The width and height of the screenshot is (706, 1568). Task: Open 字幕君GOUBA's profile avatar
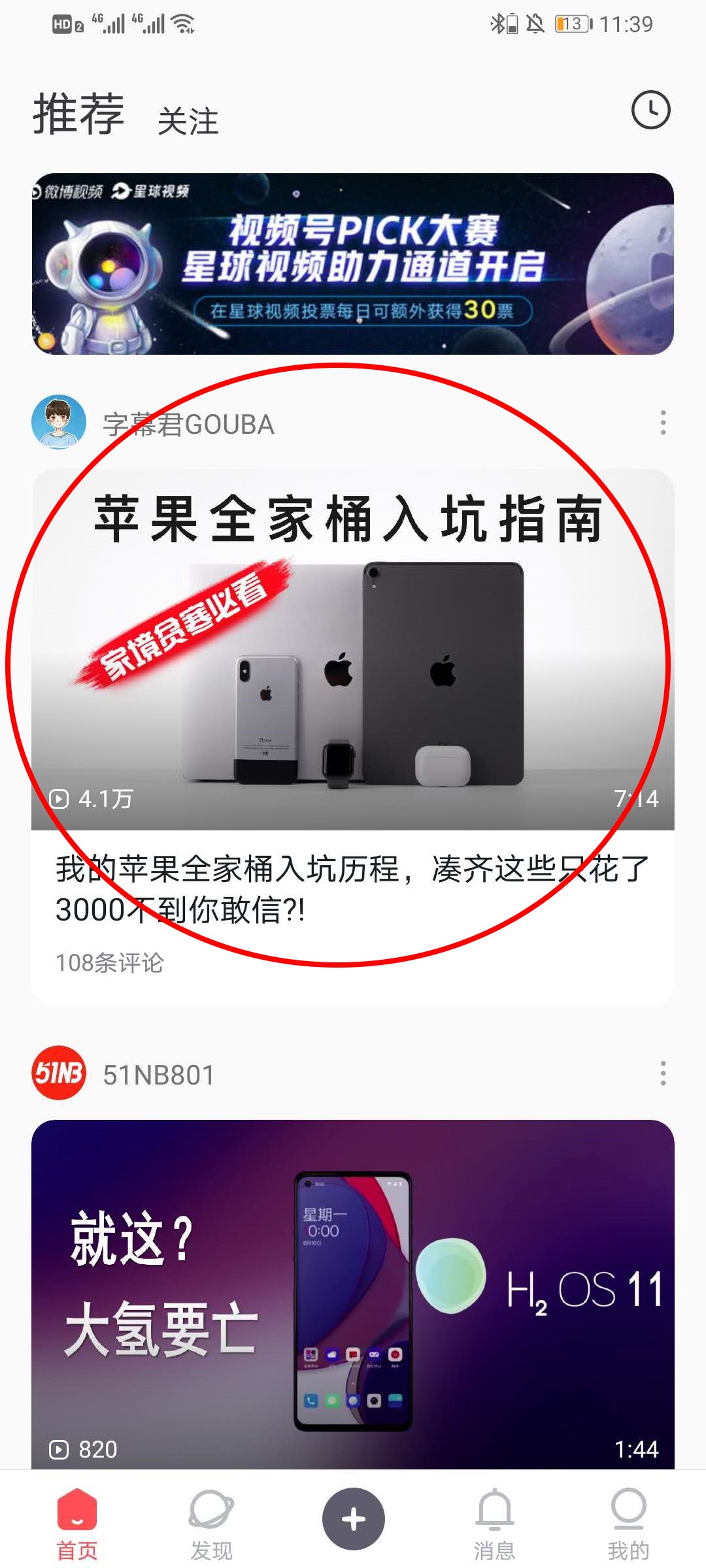(59, 422)
